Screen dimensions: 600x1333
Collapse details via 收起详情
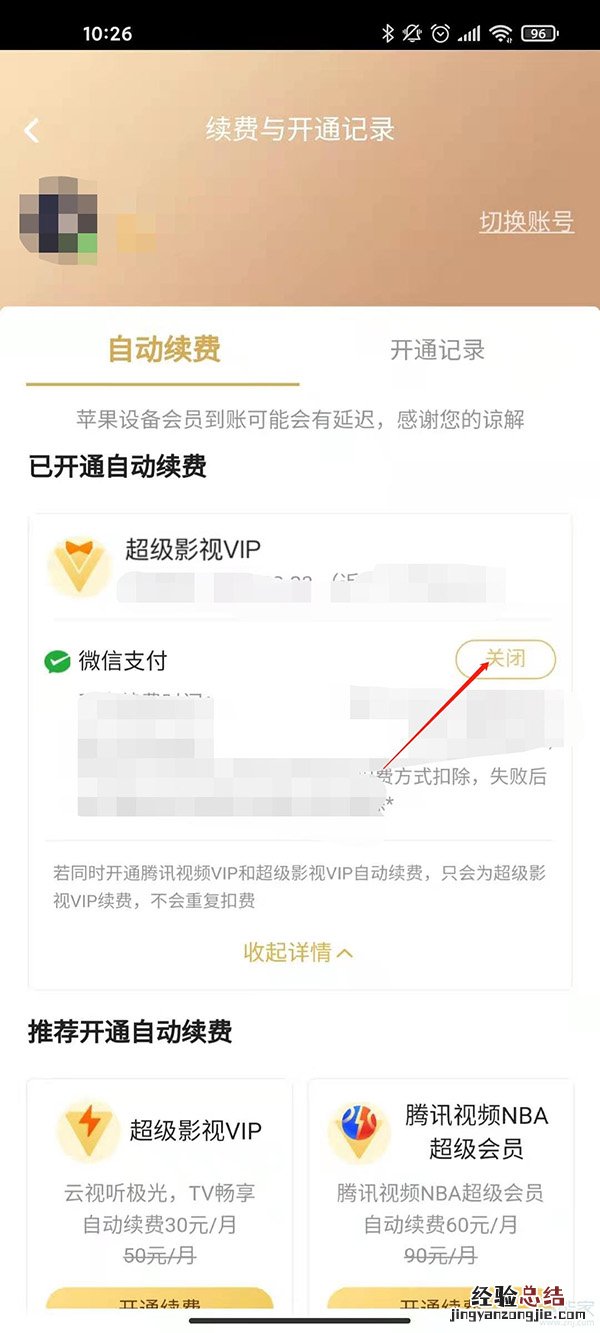point(298,952)
